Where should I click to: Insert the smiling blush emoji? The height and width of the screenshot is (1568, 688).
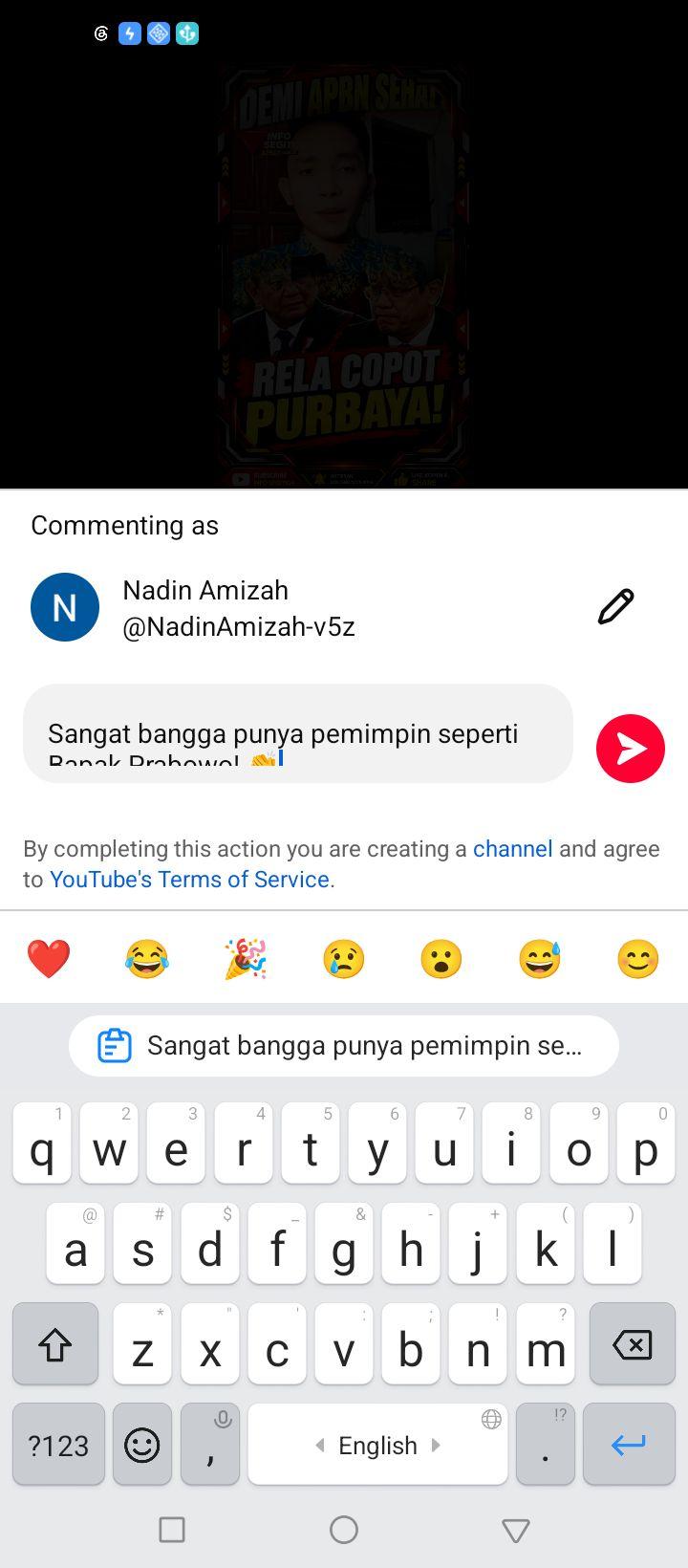pyautogui.click(x=638, y=958)
